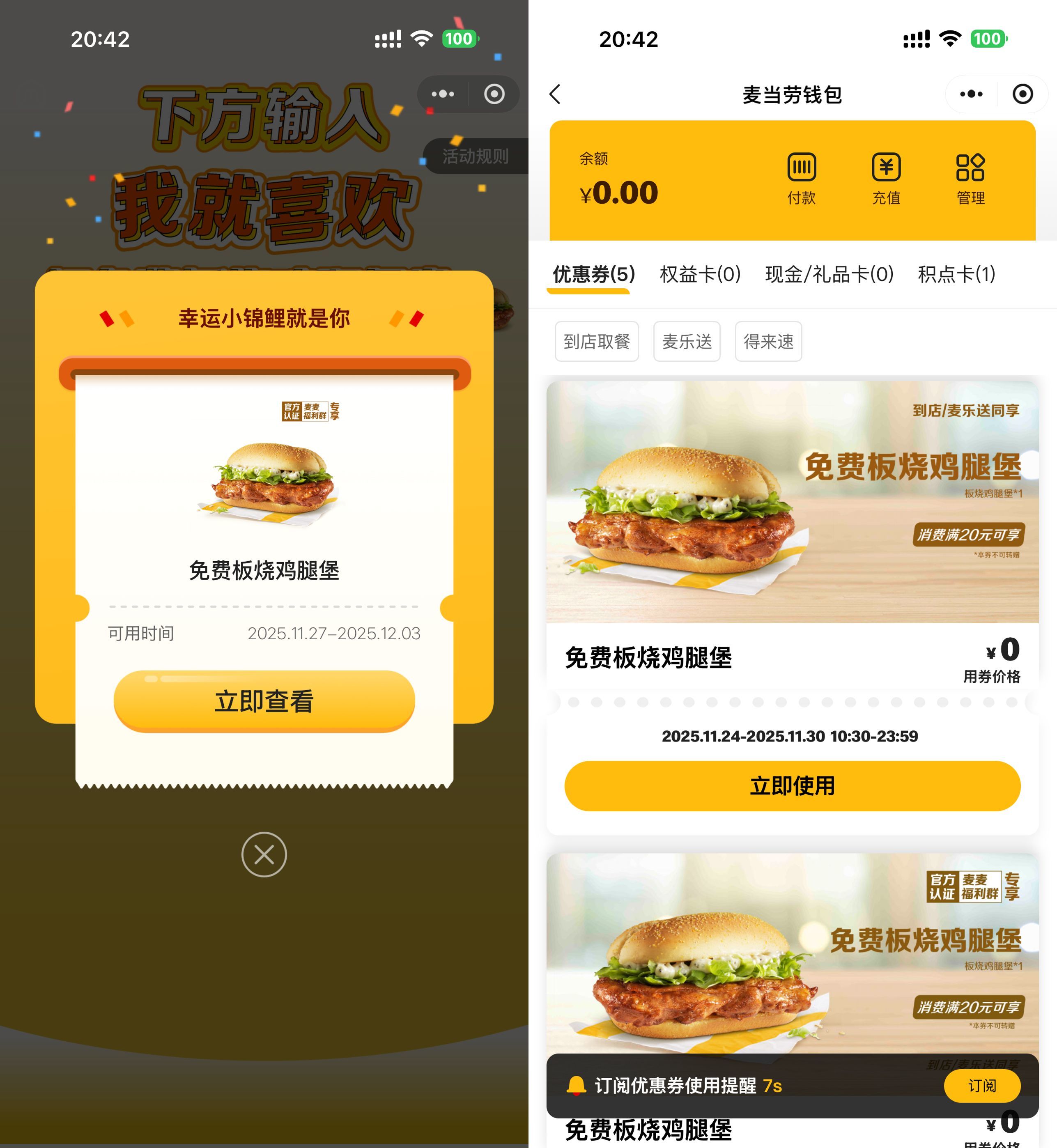1057x1148 pixels.
Task: Filter coupons by 得来速
Action: click(x=767, y=342)
